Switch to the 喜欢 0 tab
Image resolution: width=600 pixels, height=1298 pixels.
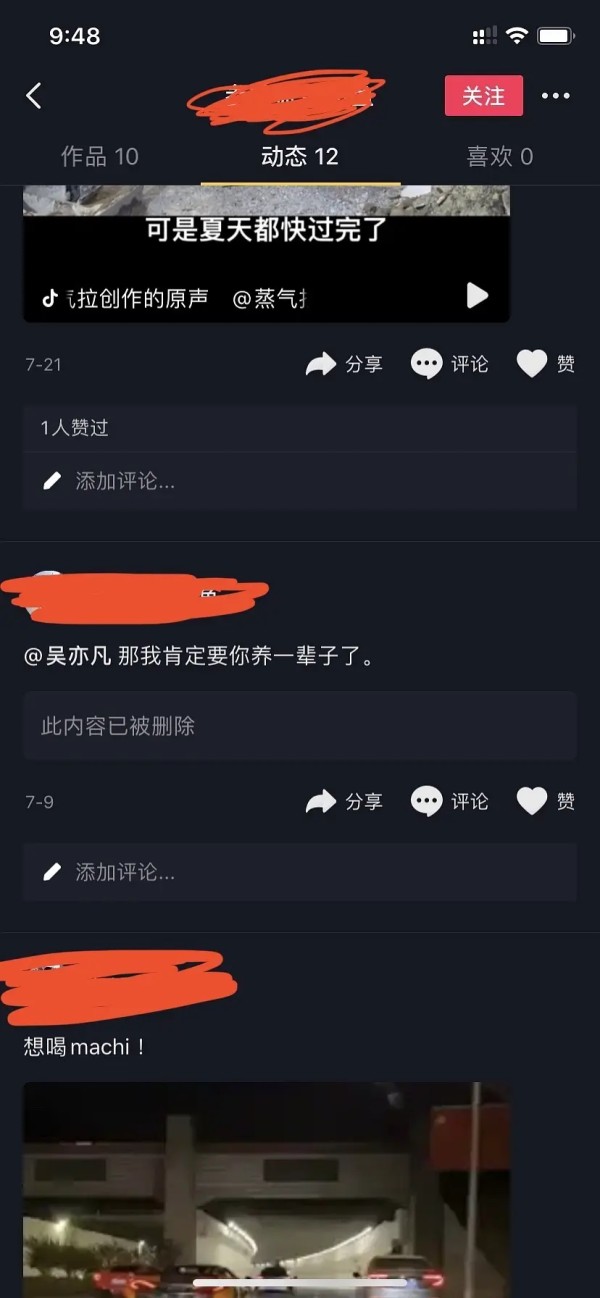(499, 156)
